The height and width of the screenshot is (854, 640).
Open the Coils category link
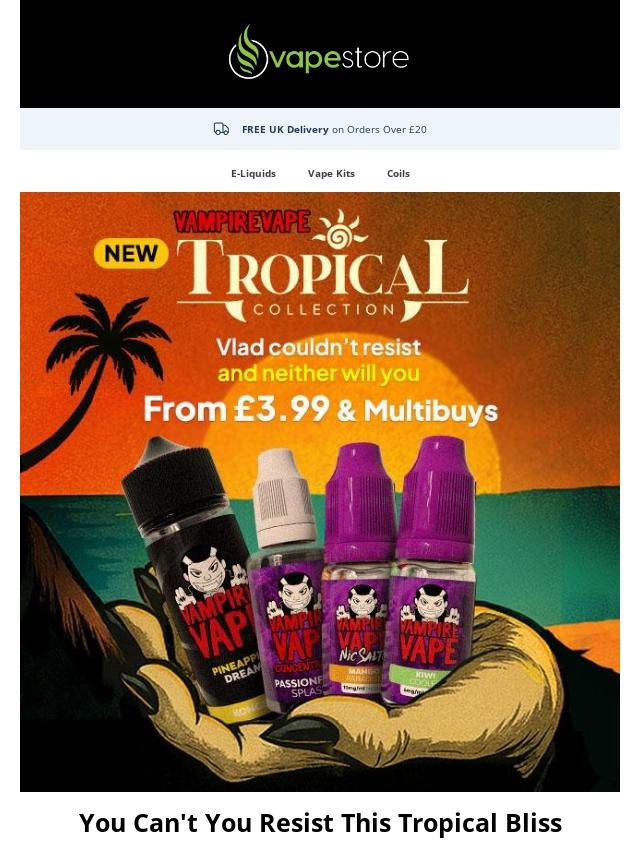[x=398, y=173]
